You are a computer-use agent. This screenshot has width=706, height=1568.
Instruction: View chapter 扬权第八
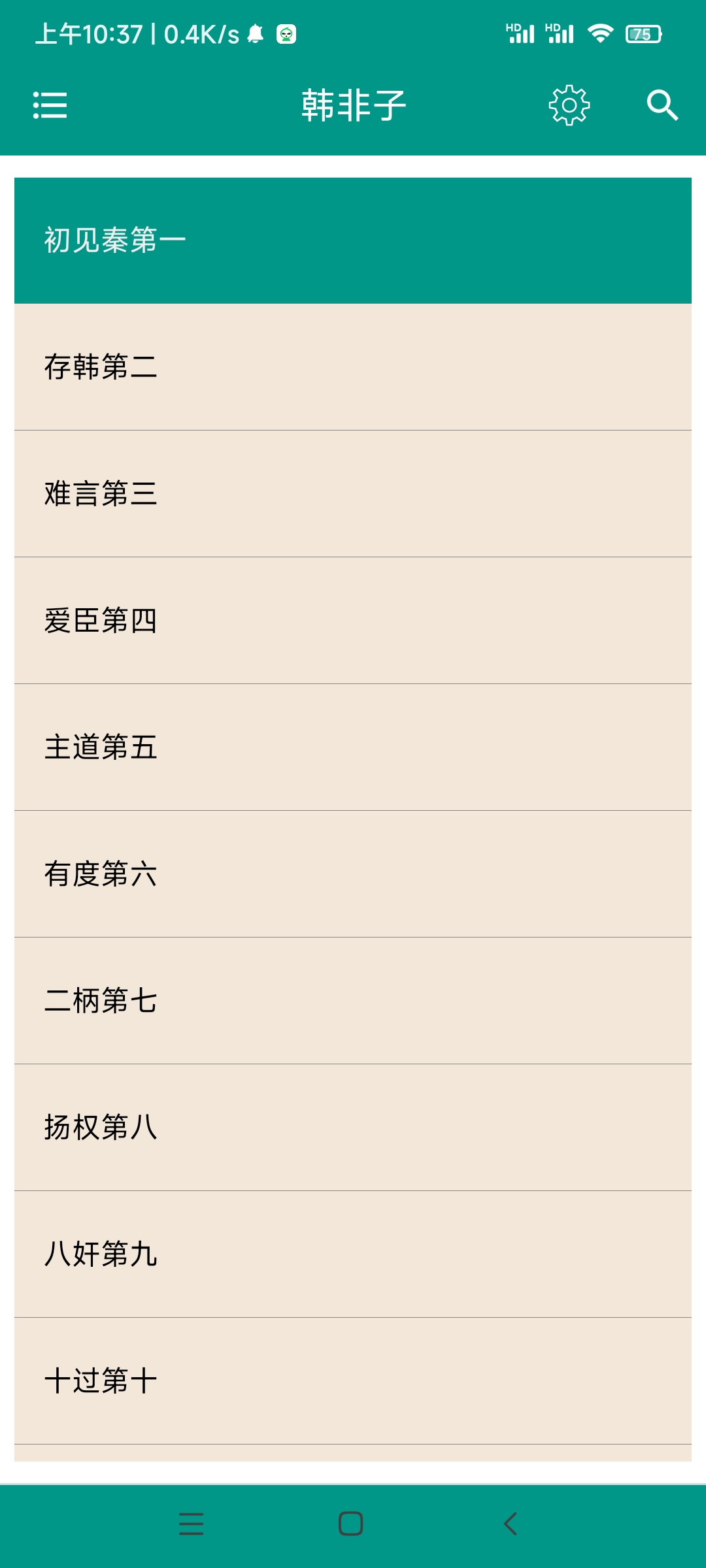tap(353, 1128)
